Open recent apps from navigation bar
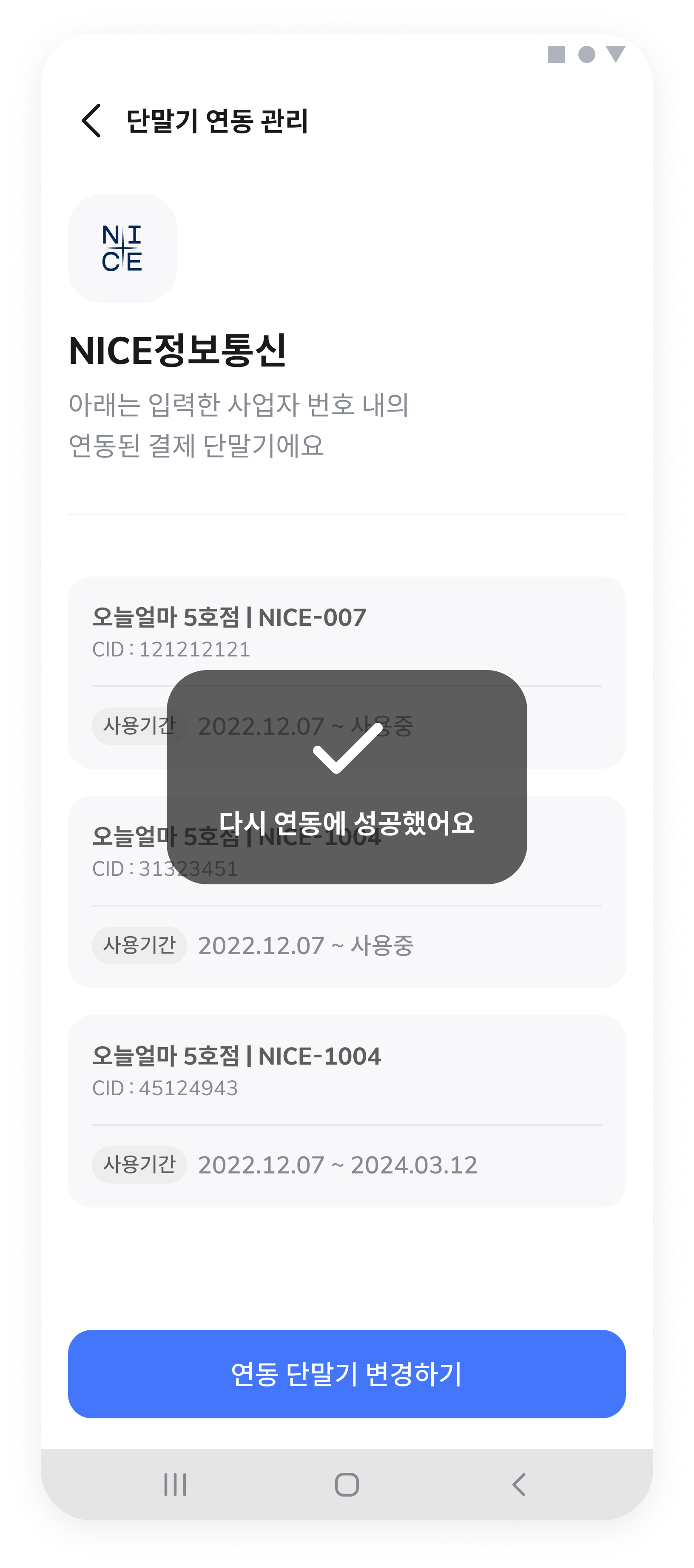 point(175,1484)
